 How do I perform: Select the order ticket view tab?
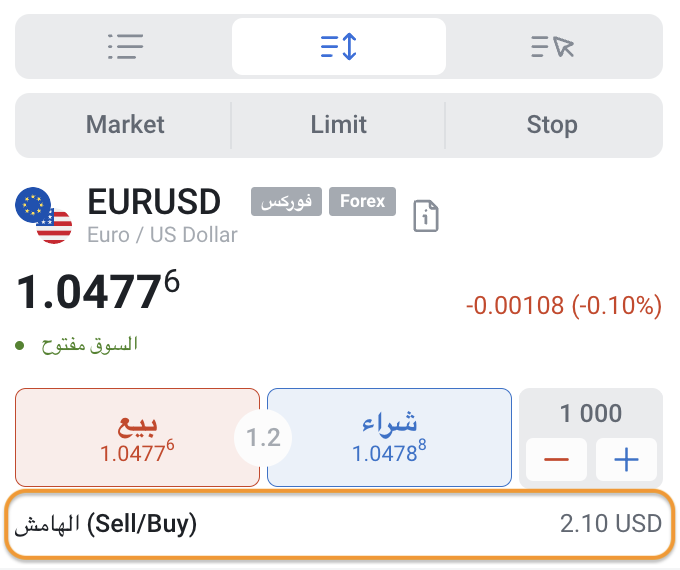[339, 46]
